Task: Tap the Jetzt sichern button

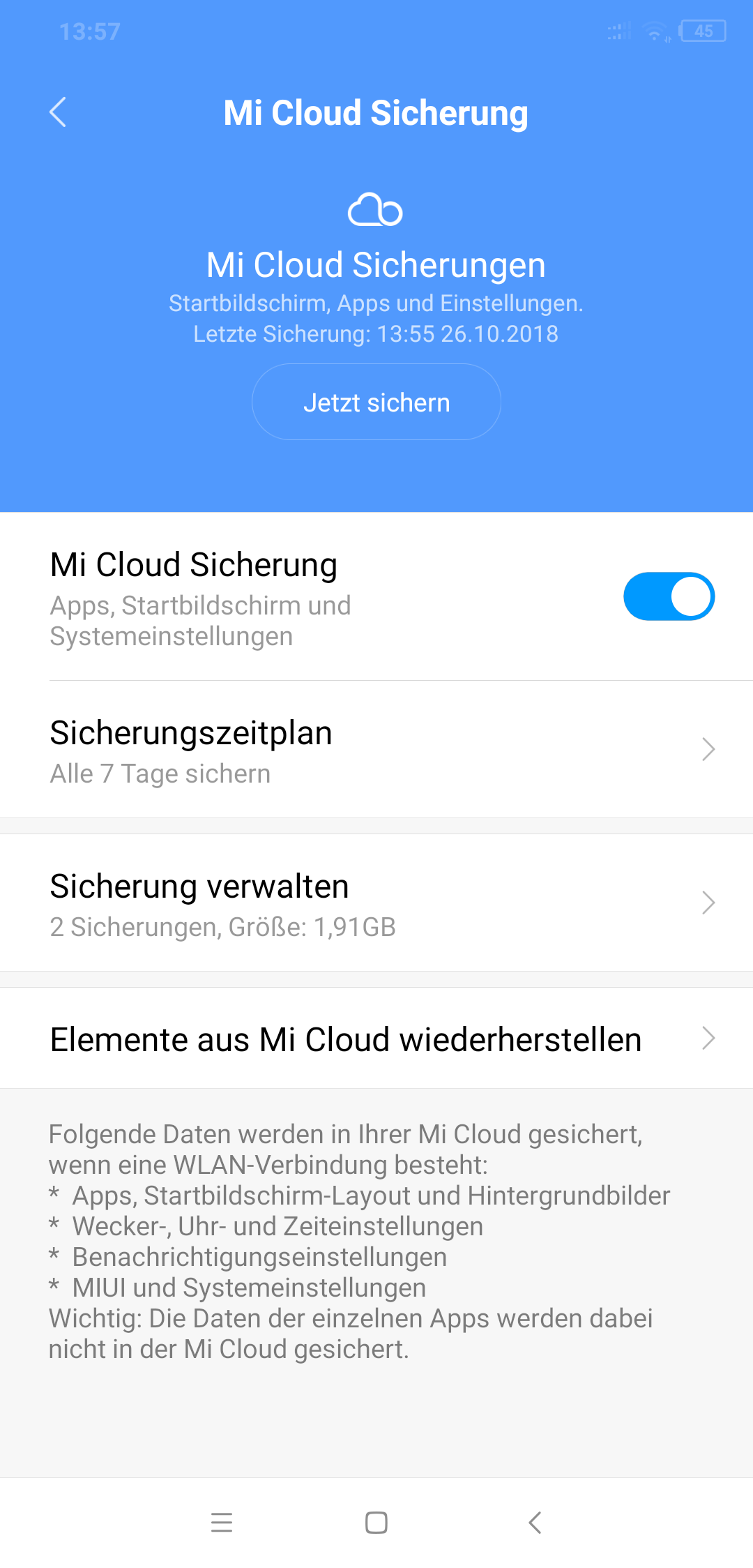Action: coord(376,402)
